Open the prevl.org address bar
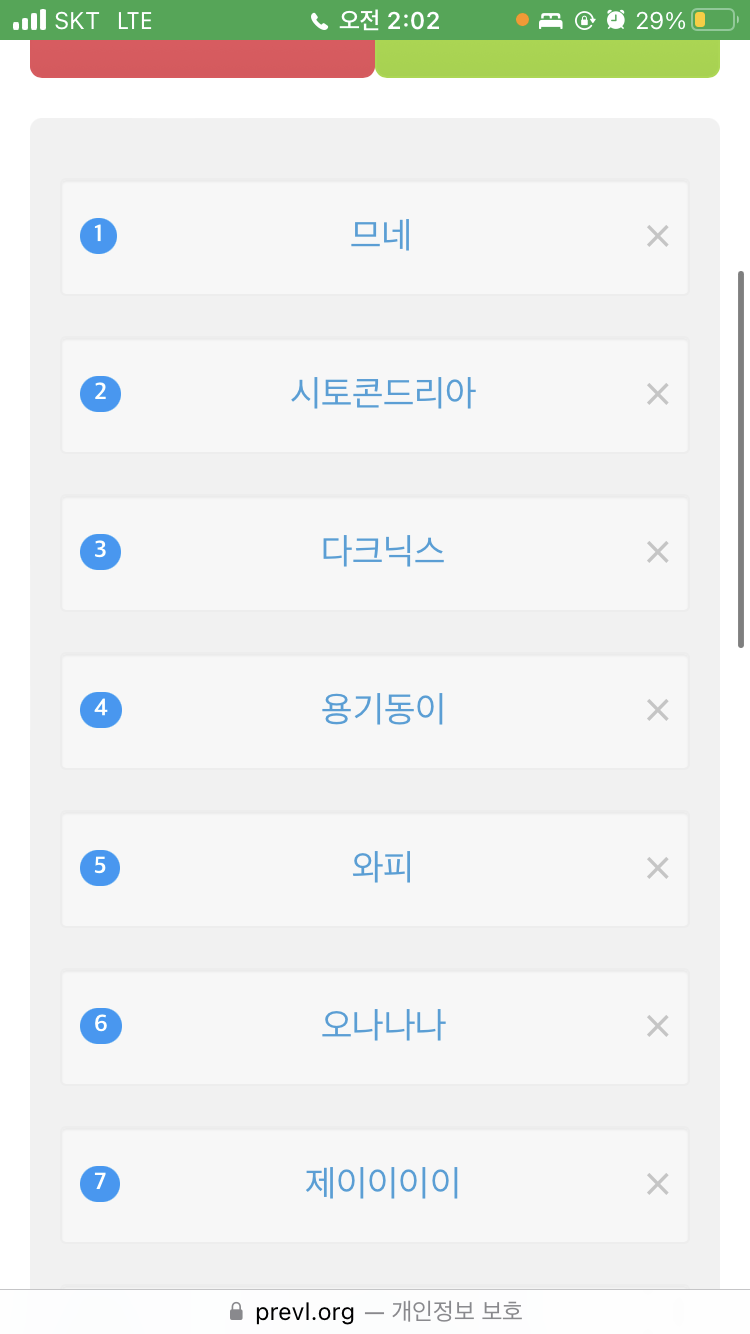The height and width of the screenshot is (1334, 750). pos(375,1311)
